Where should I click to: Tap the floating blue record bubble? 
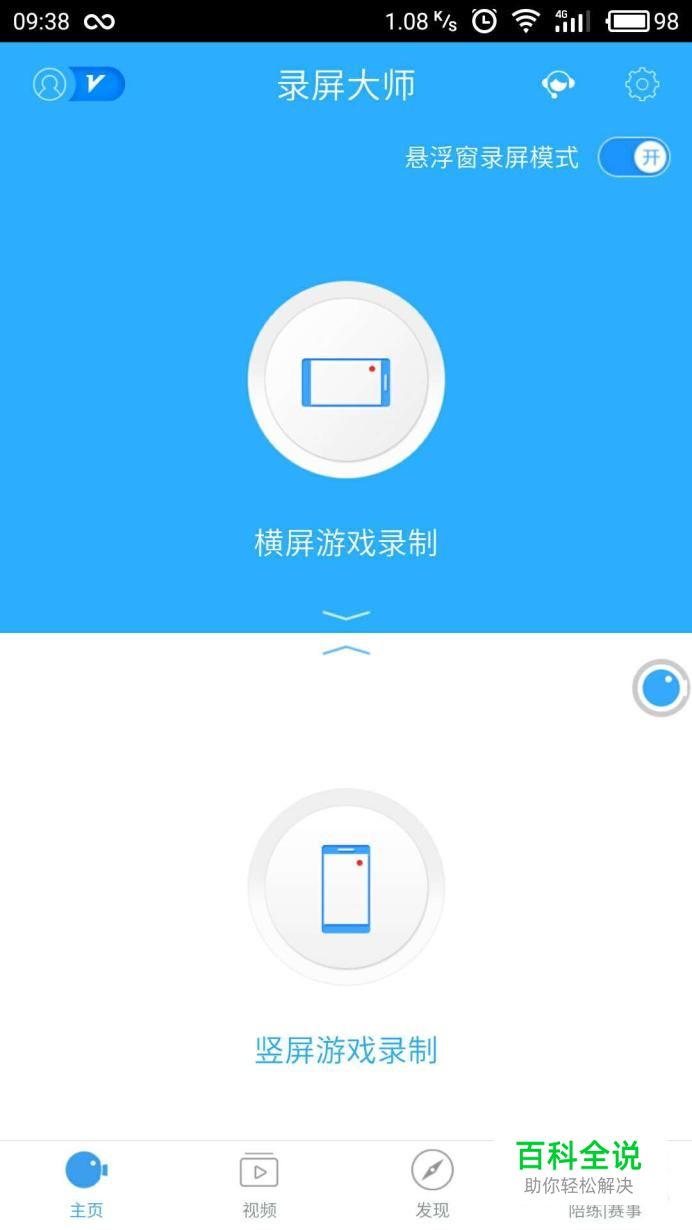click(x=661, y=688)
